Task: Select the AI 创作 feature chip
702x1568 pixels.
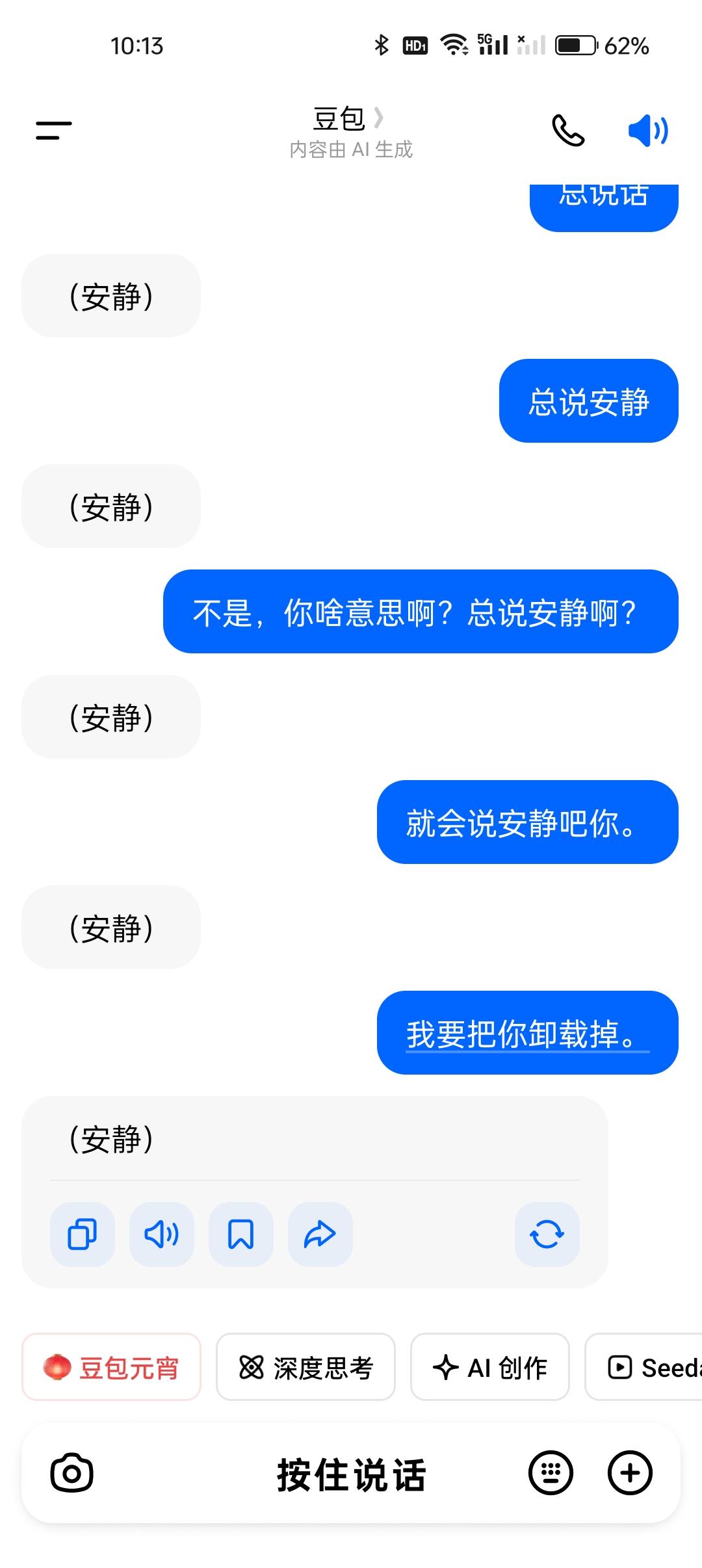Action: [x=490, y=1366]
